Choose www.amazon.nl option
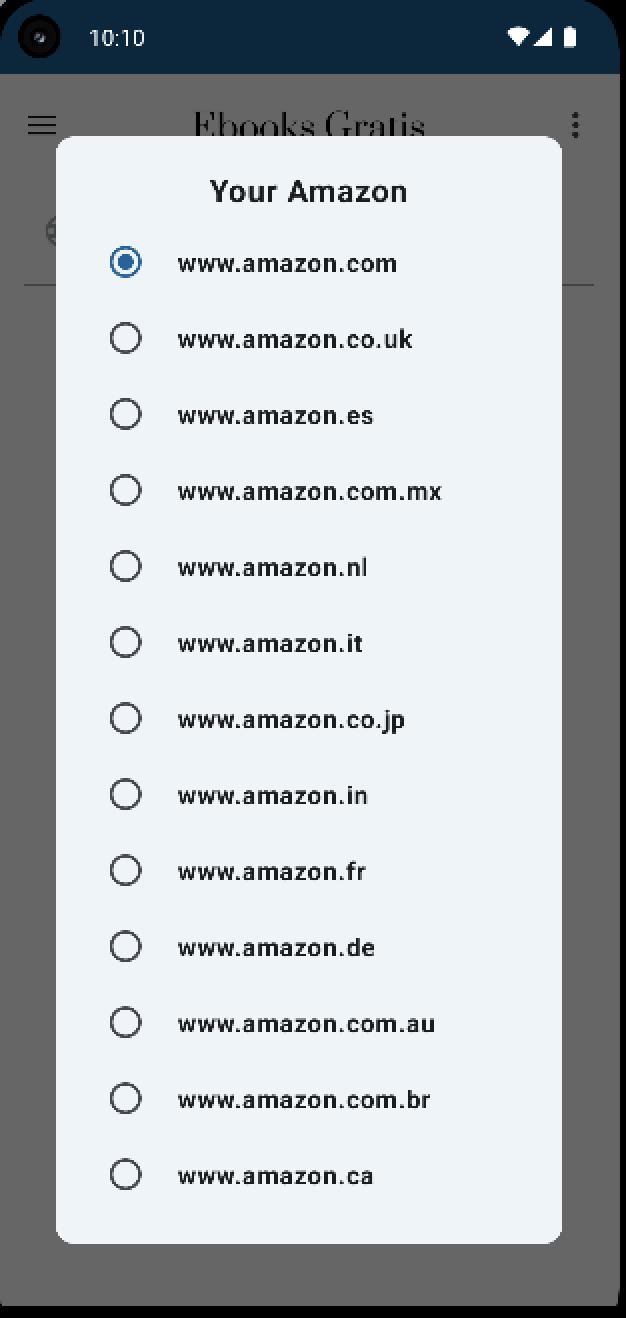Image resolution: width=626 pixels, height=1318 pixels. [125, 567]
